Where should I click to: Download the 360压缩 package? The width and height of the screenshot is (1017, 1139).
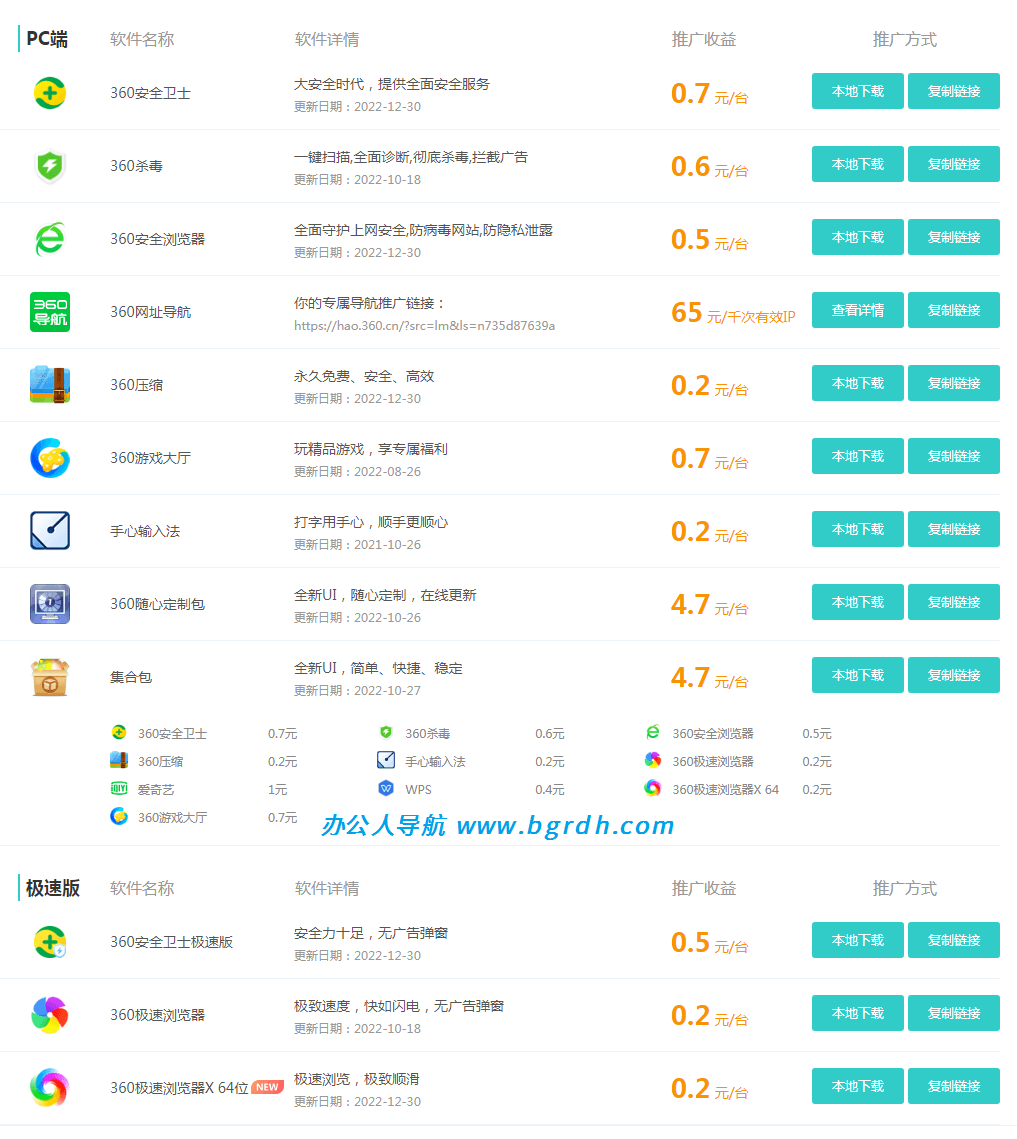pyautogui.click(x=857, y=383)
